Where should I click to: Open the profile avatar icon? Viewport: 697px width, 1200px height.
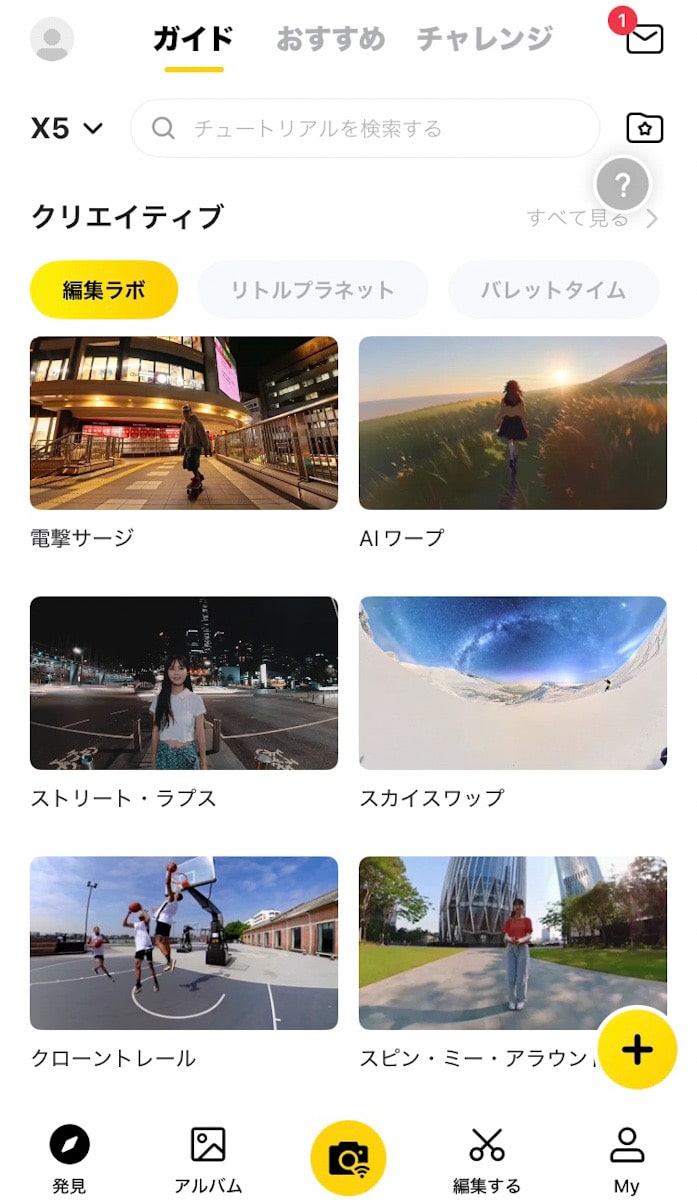(x=52, y=40)
